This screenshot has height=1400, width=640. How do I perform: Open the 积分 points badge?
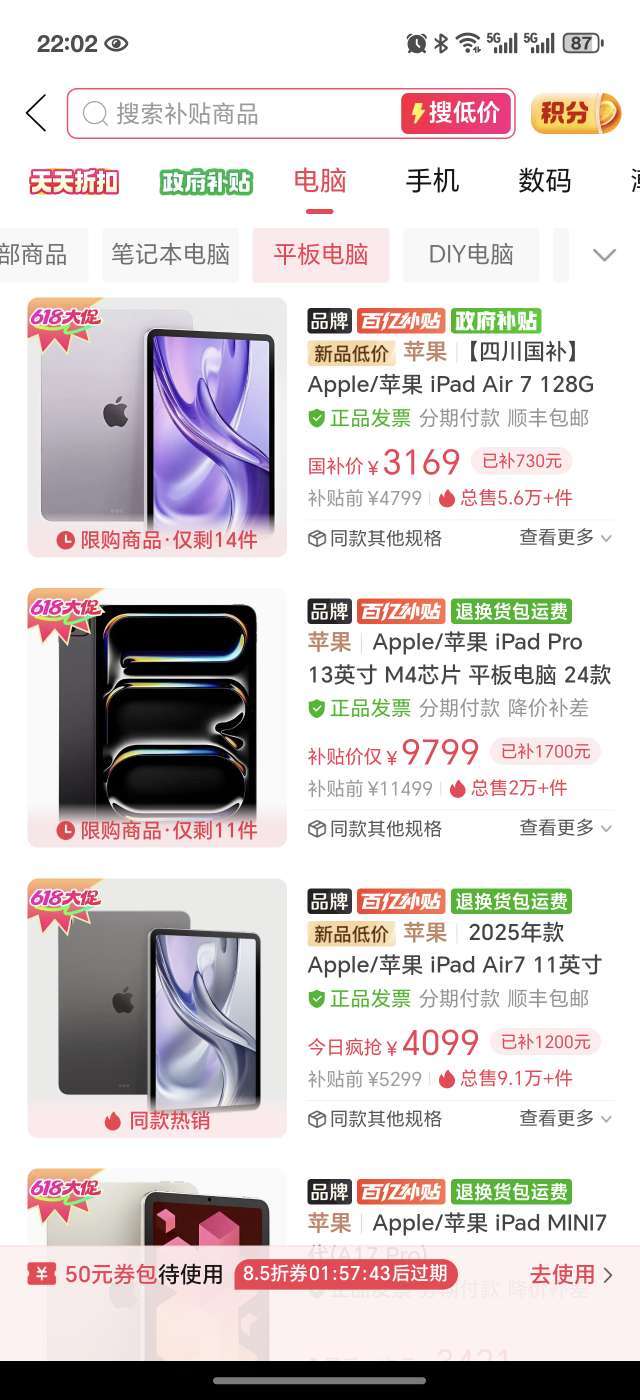pos(575,113)
